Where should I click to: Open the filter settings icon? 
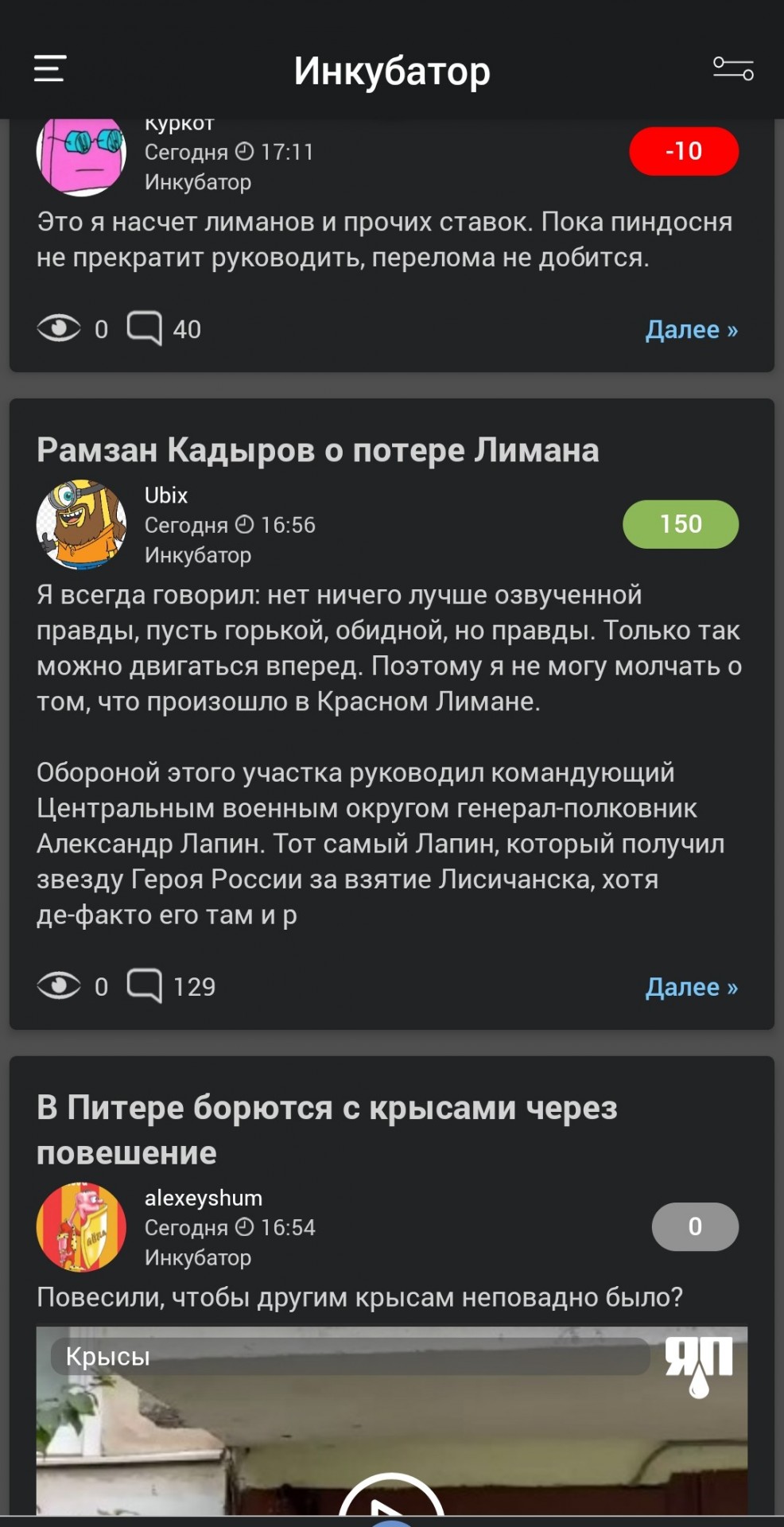[x=733, y=69]
